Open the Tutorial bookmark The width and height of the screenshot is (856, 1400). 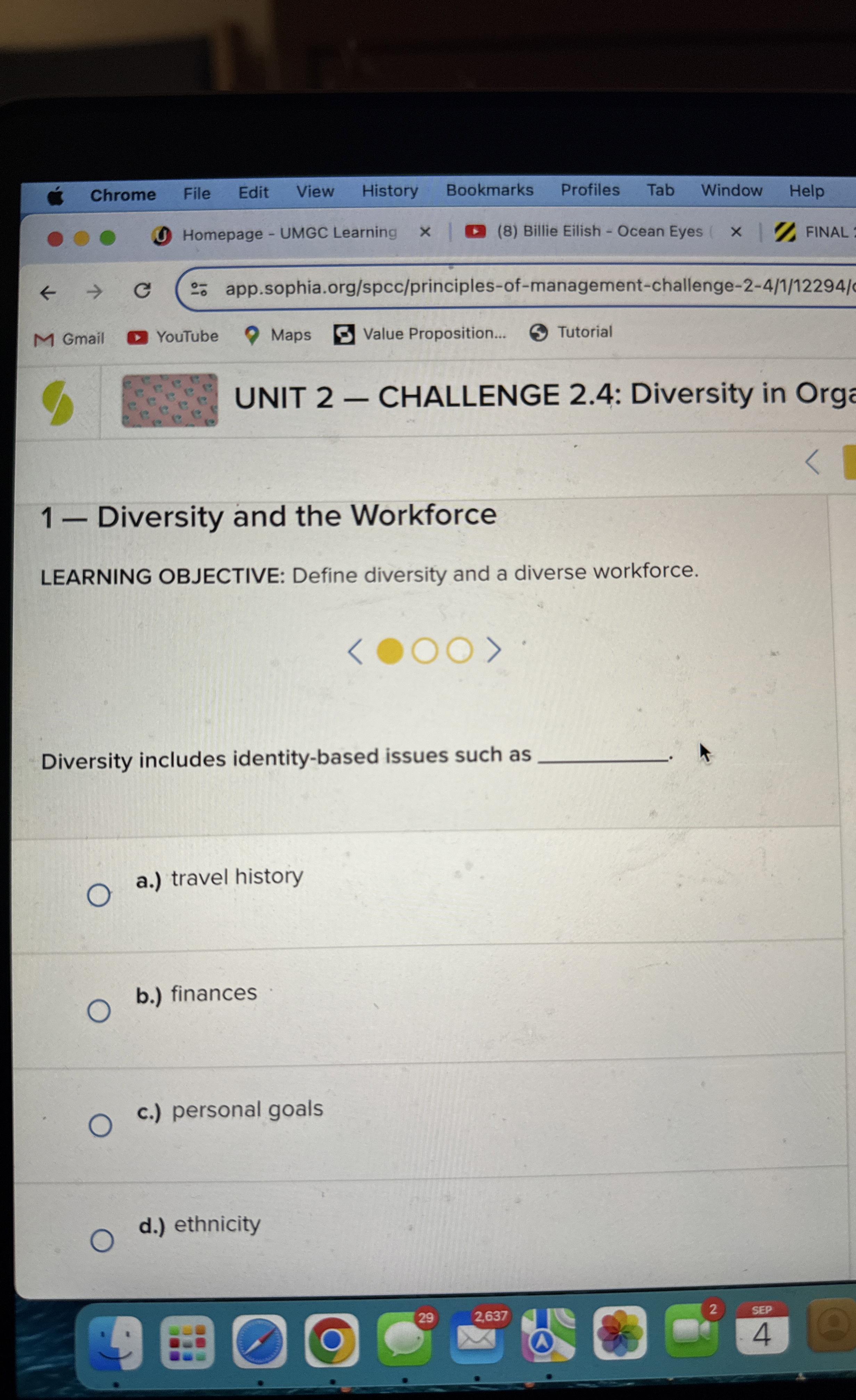pyautogui.click(x=571, y=332)
